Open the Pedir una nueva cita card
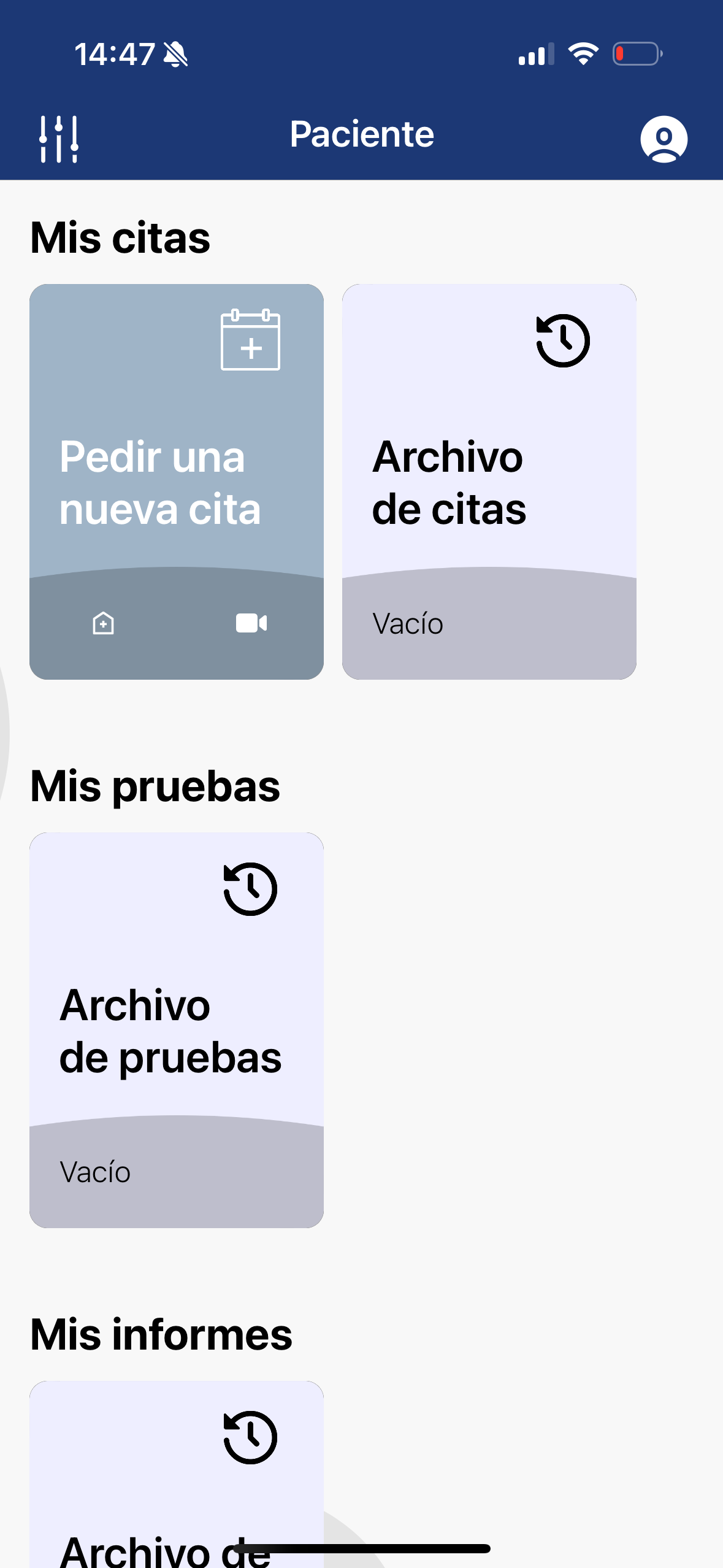Image resolution: width=723 pixels, height=1568 pixels. tap(177, 482)
